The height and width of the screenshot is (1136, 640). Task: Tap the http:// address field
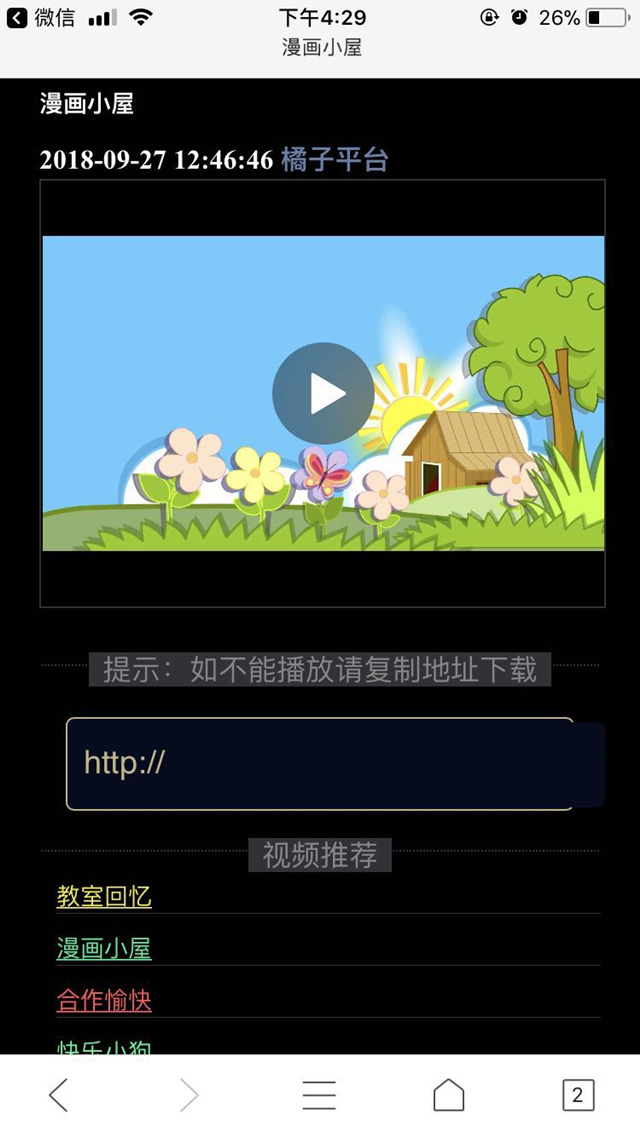click(x=320, y=764)
